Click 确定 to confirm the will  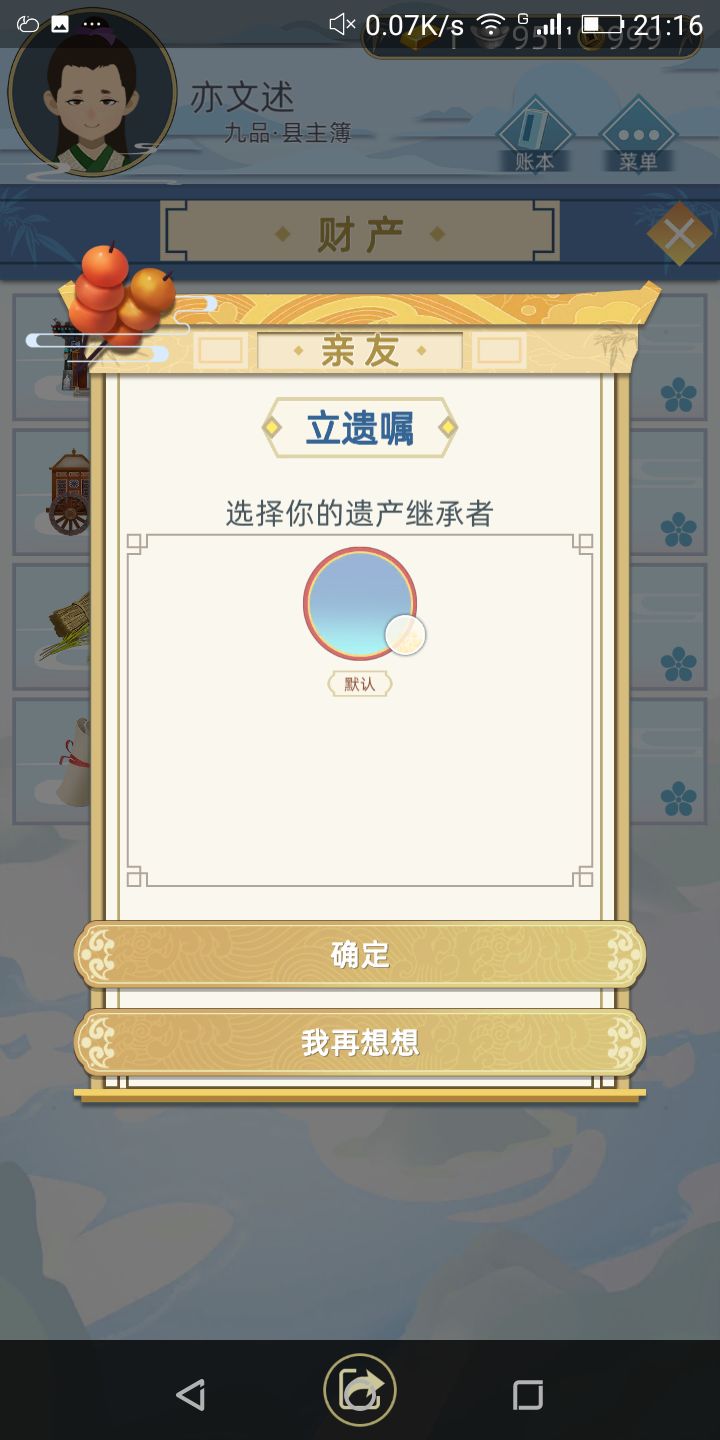click(360, 955)
